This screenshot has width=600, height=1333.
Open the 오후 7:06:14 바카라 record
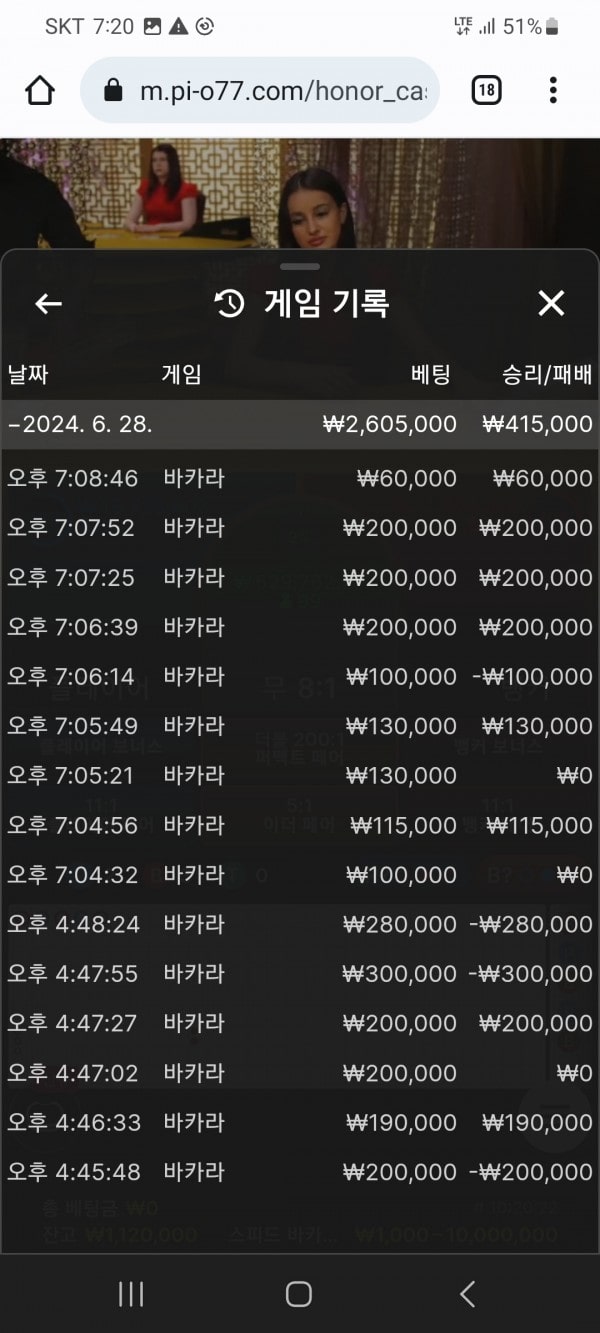300,677
